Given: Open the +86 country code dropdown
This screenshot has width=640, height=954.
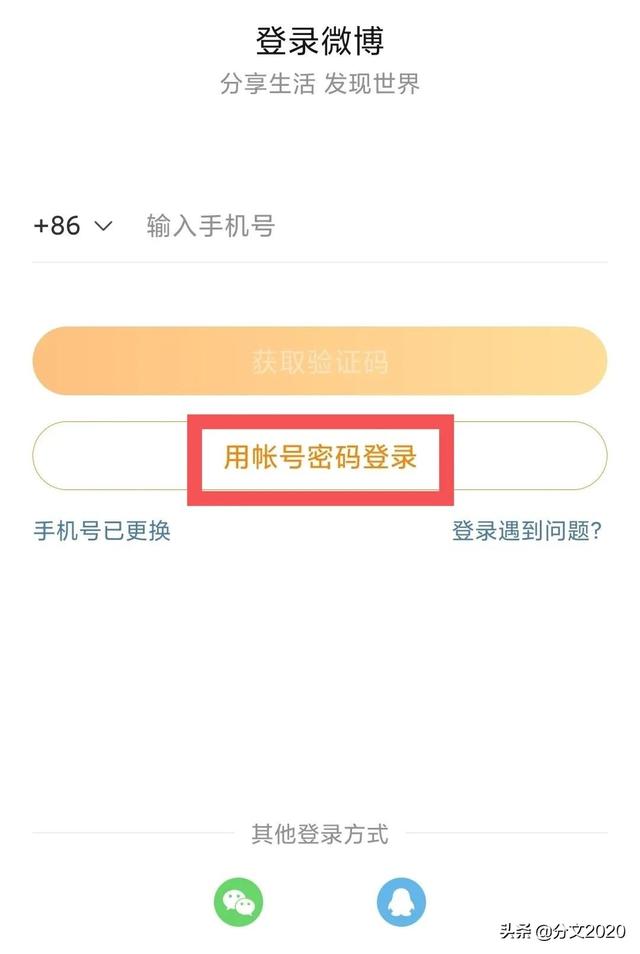Looking at the screenshot, I should click(72, 226).
